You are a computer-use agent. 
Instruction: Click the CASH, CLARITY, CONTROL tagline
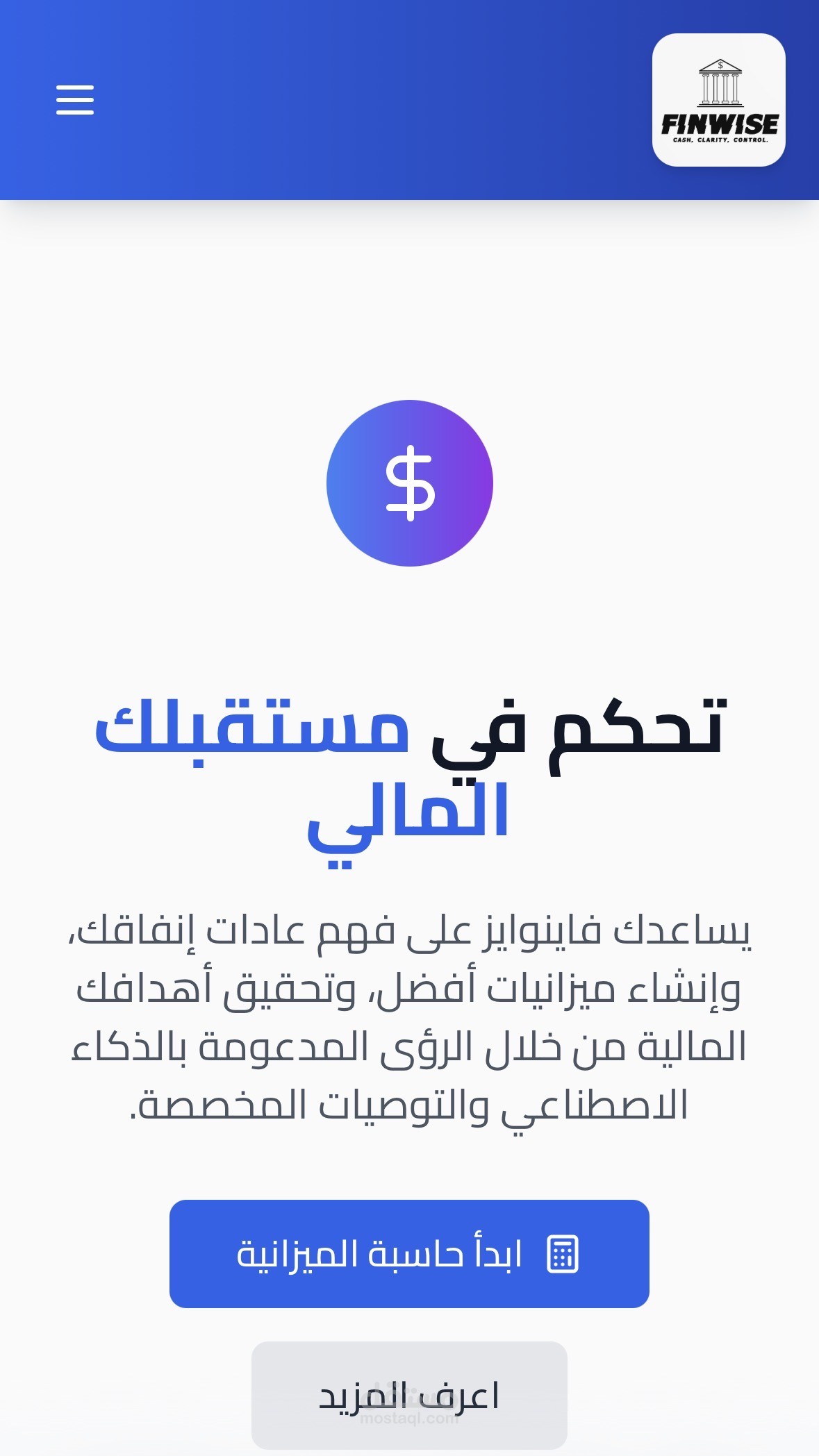[720, 141]
